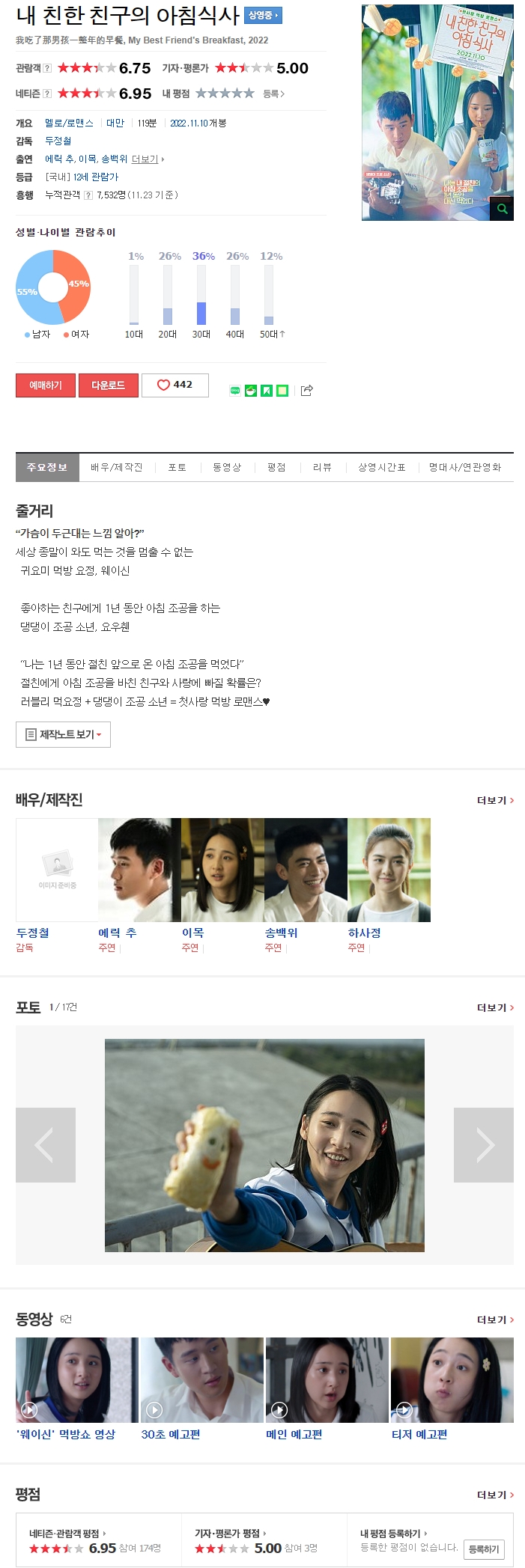Viewport: 525px width, 1568px height.
Task: Show previous photo in gallery
Action: pyautogui.click(x=45, y=1144)
